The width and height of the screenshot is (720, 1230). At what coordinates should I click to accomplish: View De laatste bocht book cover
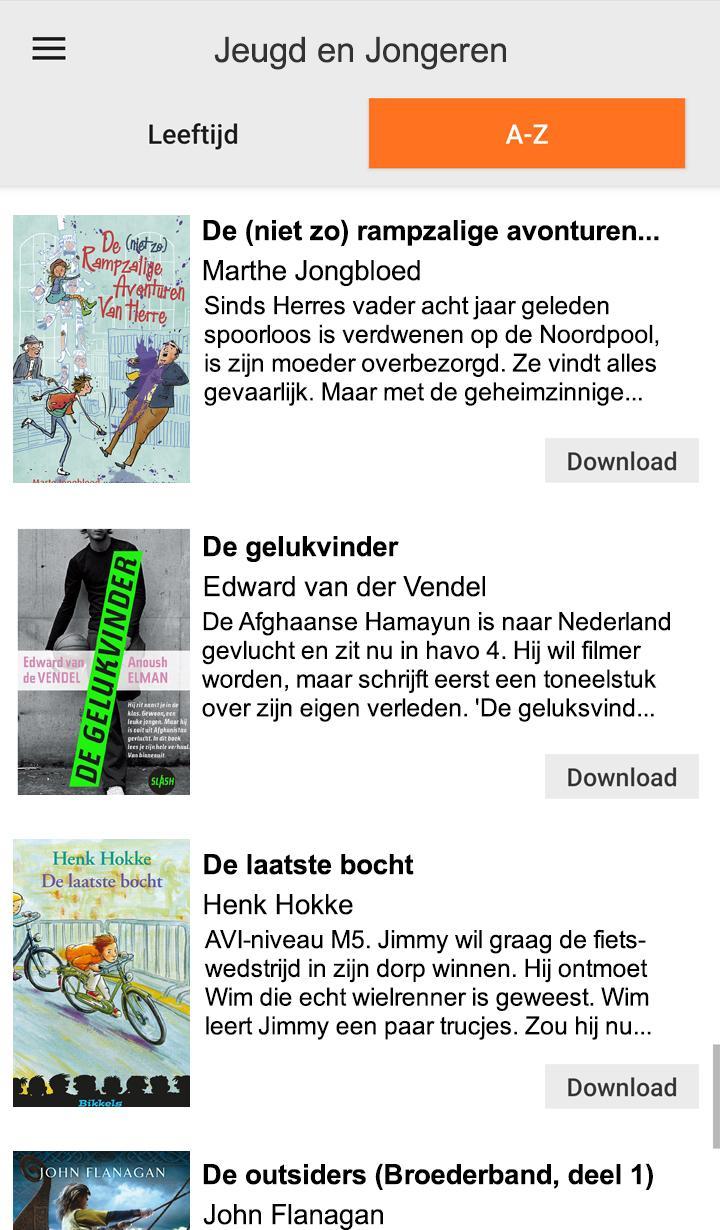pos(101,973)
